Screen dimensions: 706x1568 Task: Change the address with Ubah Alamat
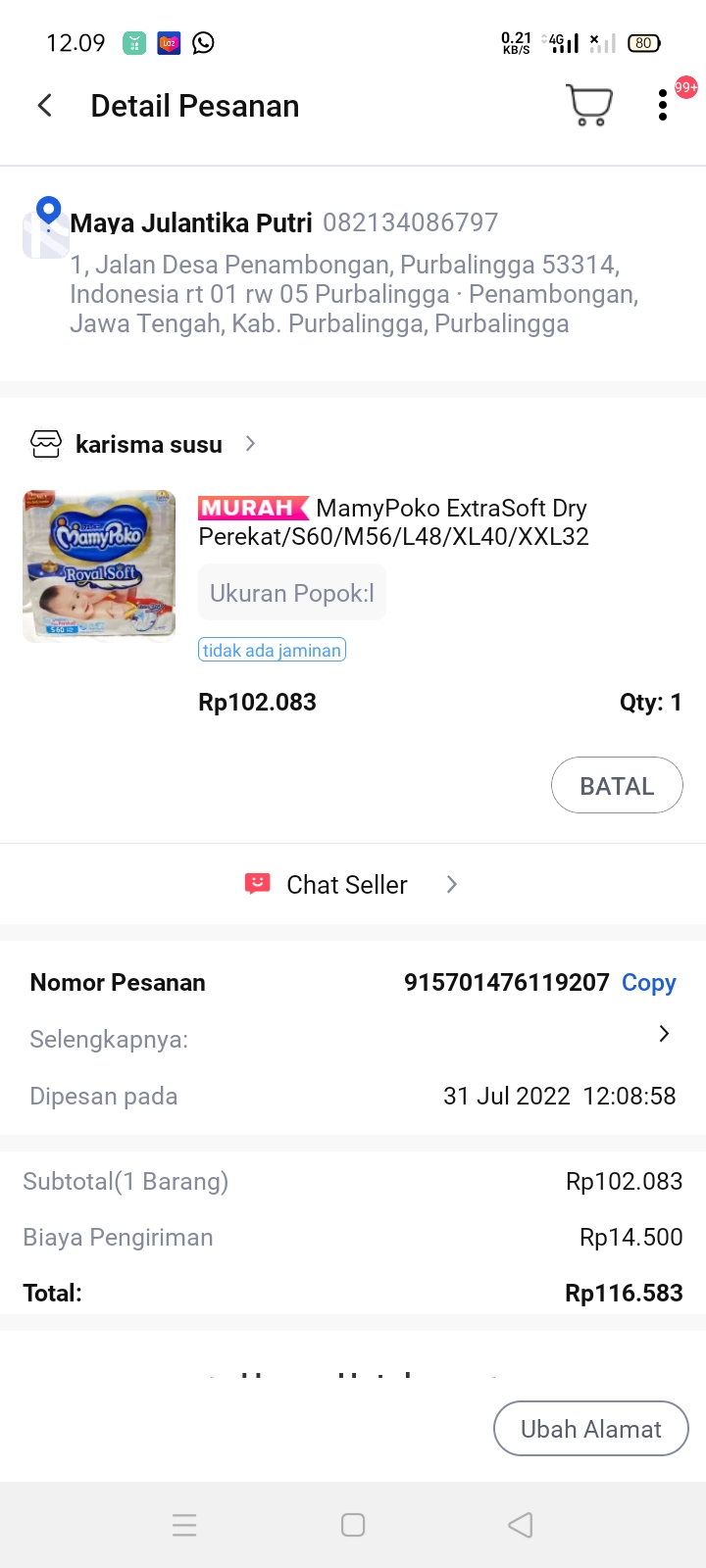coord(590,1429)
